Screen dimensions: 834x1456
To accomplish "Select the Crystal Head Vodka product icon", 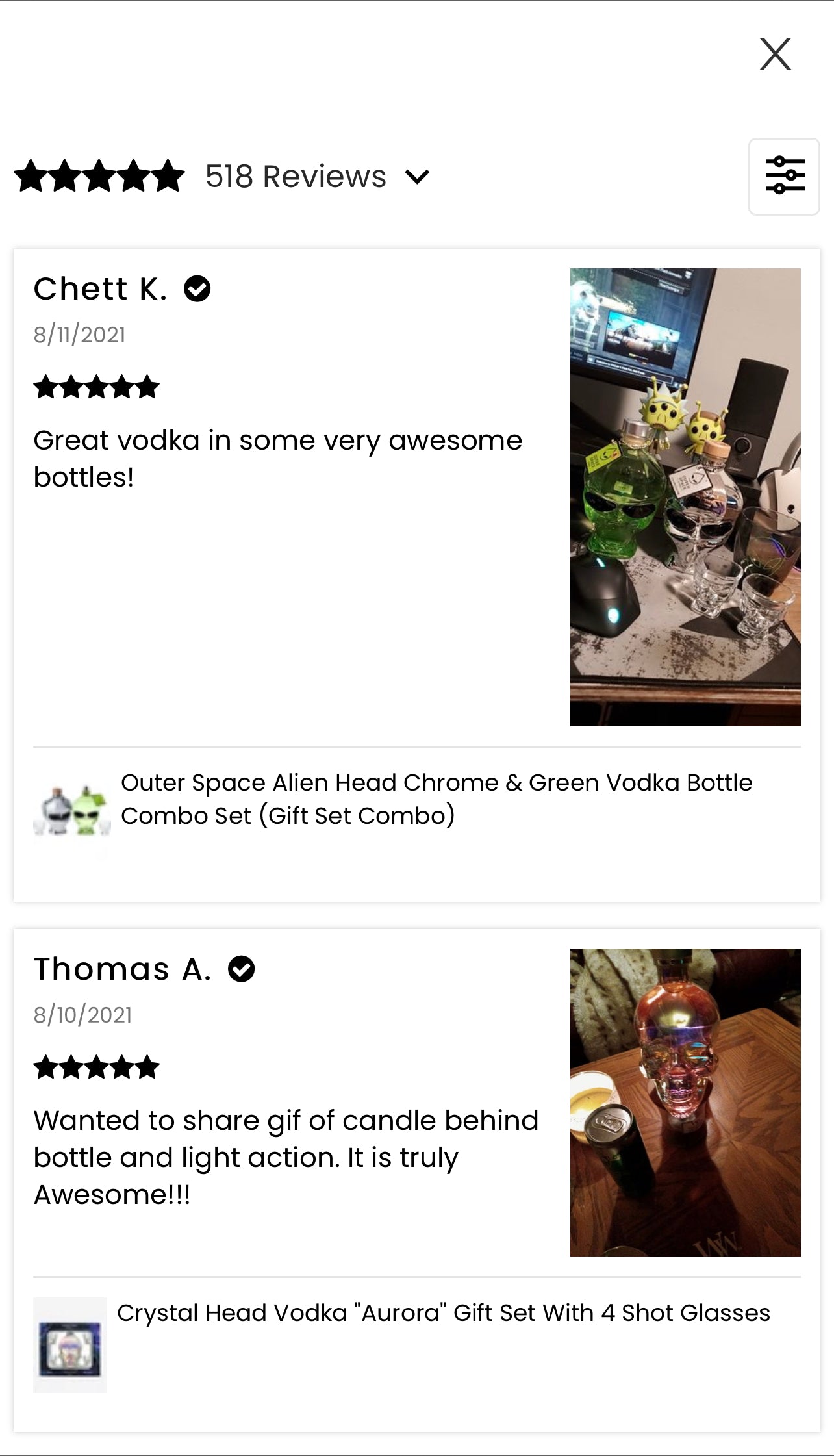I will click(x=70, y=1349).
